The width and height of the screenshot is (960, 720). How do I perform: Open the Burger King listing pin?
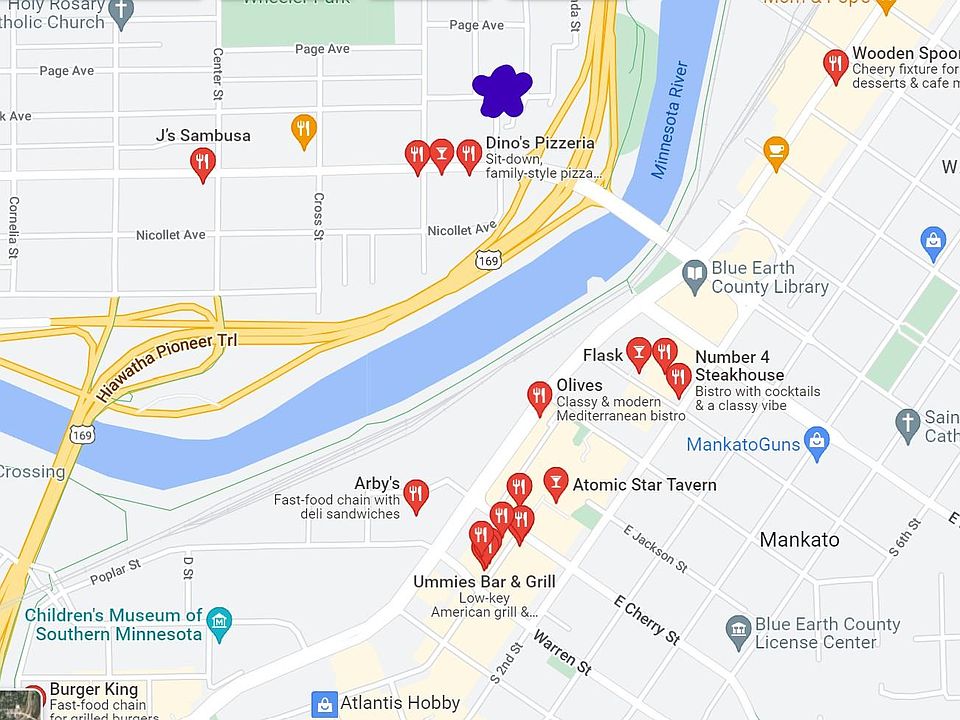coord(32,697)
